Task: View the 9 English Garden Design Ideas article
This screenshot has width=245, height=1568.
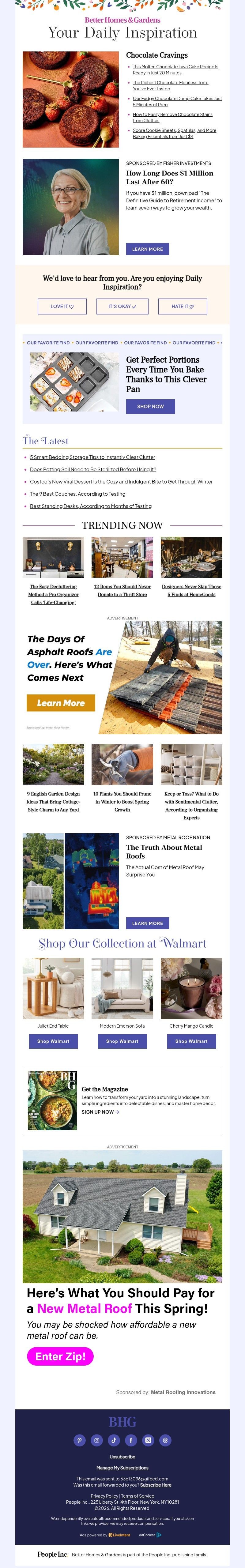Action: point(53,801)
